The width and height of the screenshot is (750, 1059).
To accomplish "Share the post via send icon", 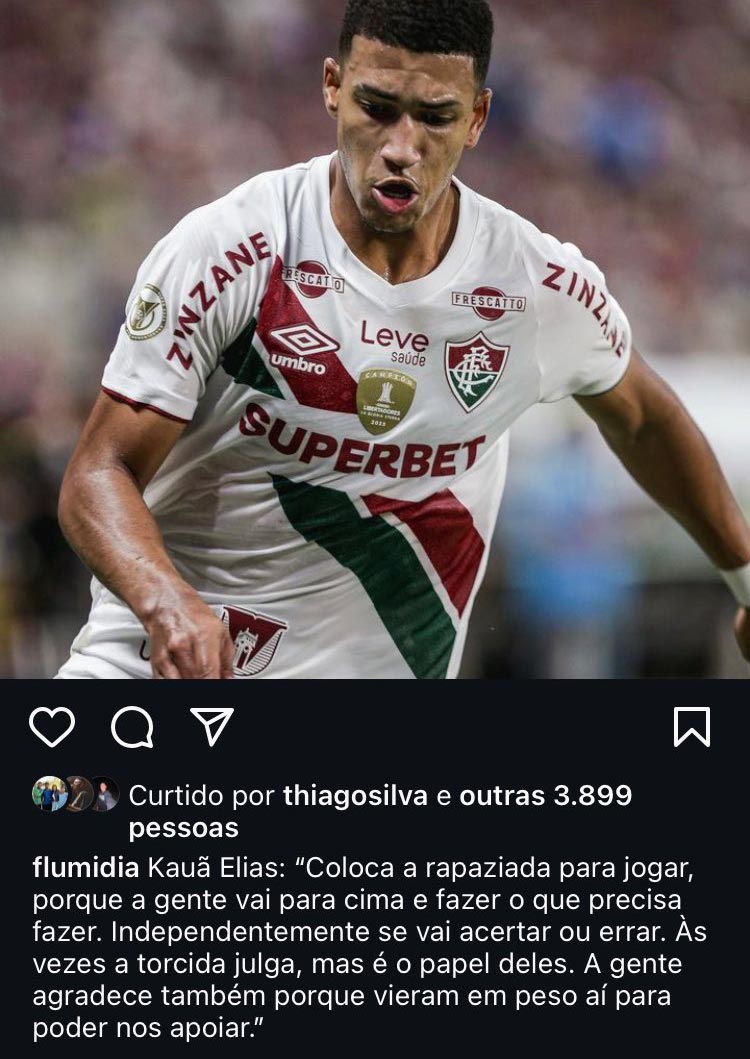I will 212,727.
